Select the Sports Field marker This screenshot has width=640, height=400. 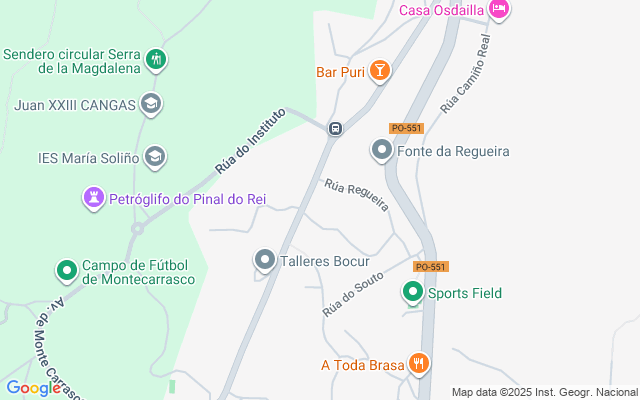point(412,293)
